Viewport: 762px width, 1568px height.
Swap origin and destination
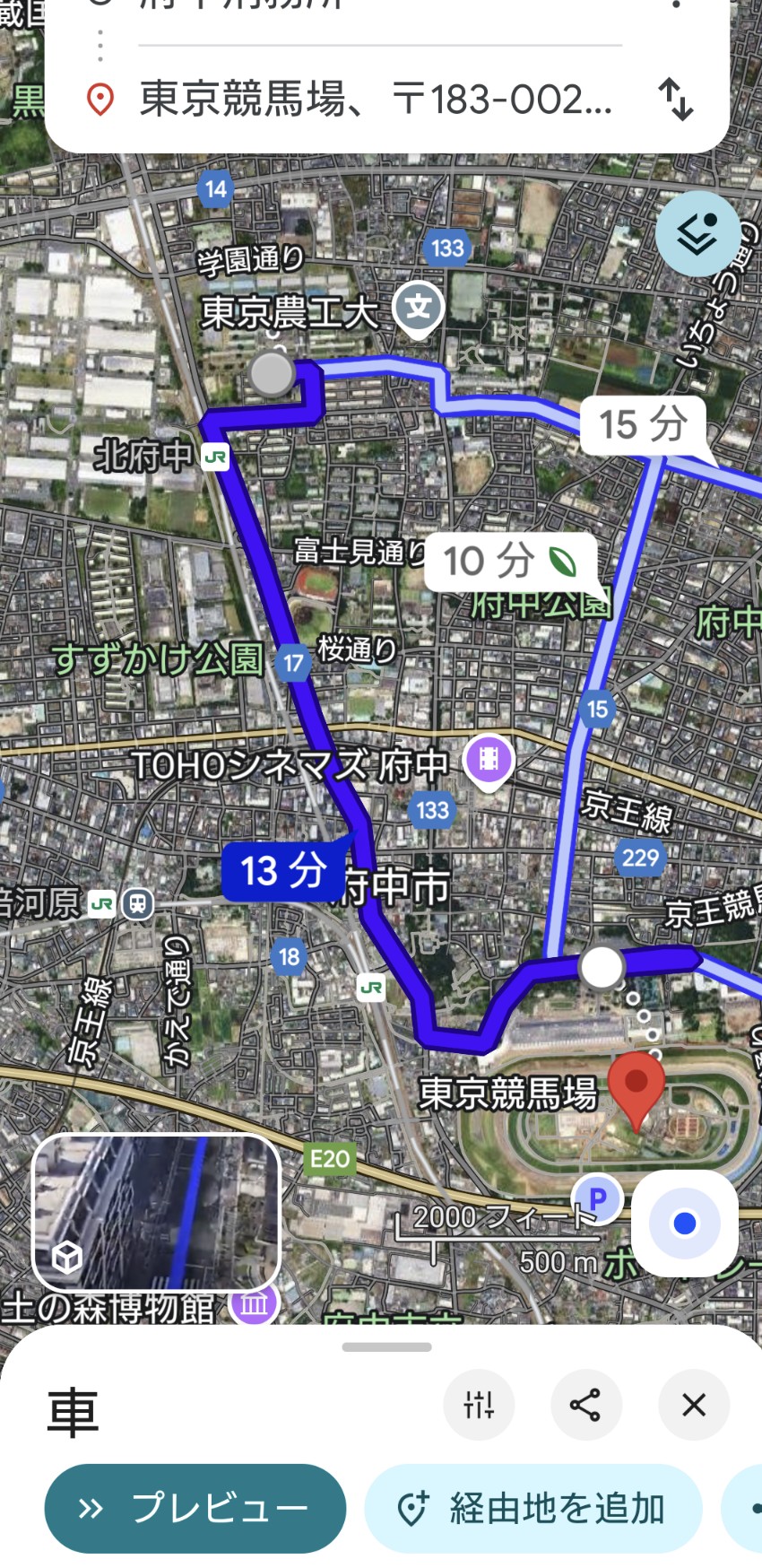pos(676,99)
